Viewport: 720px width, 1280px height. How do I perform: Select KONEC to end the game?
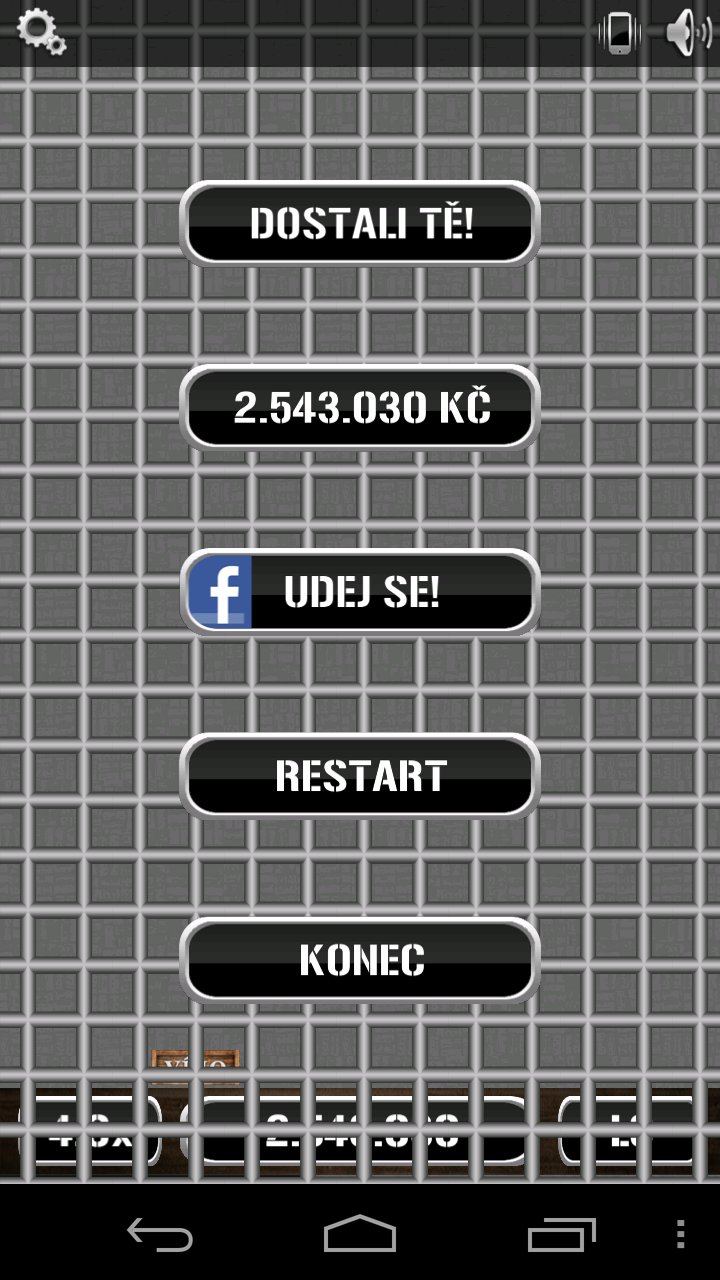(360, 960)
